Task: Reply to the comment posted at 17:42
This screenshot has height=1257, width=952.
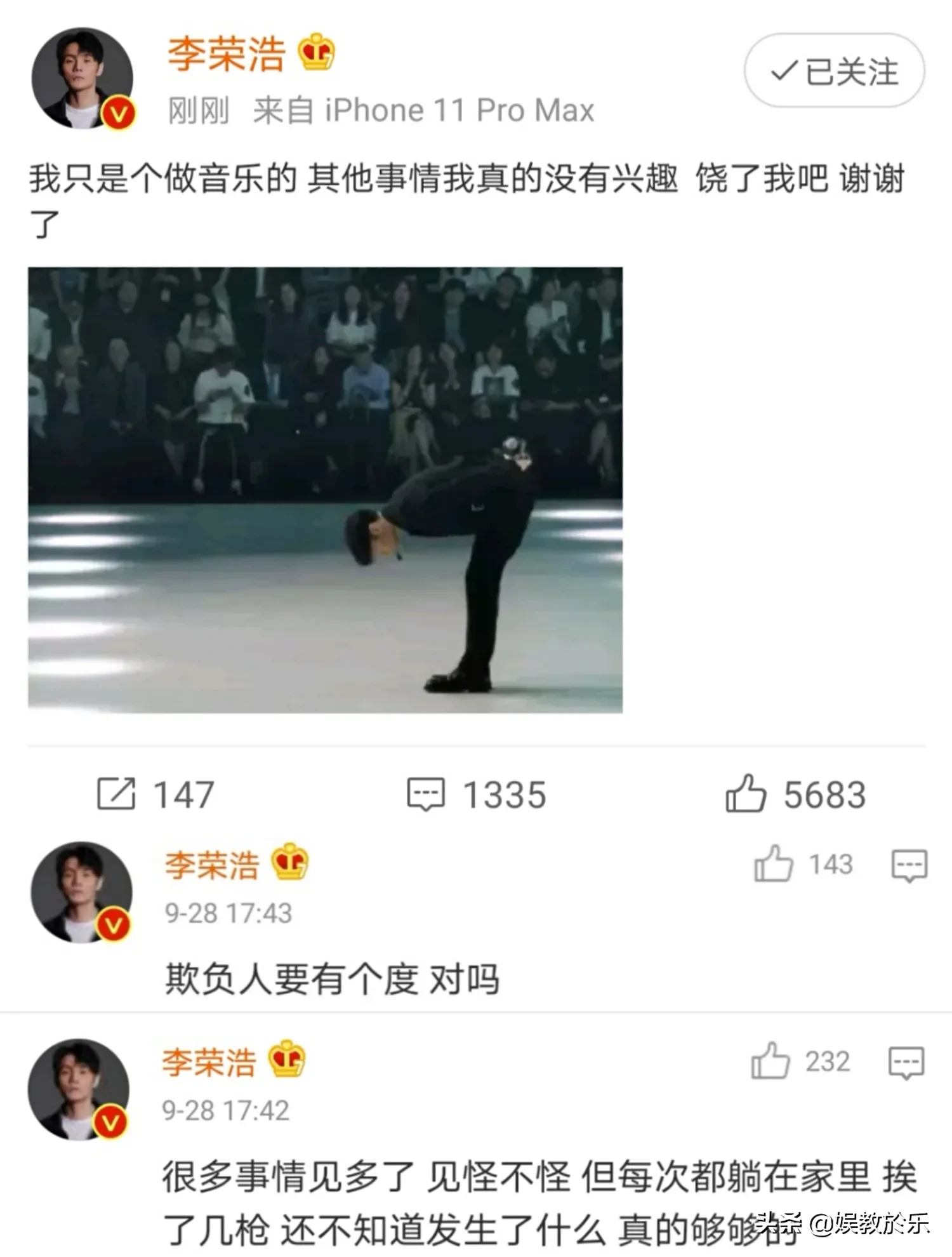Action: (906, 1063)
